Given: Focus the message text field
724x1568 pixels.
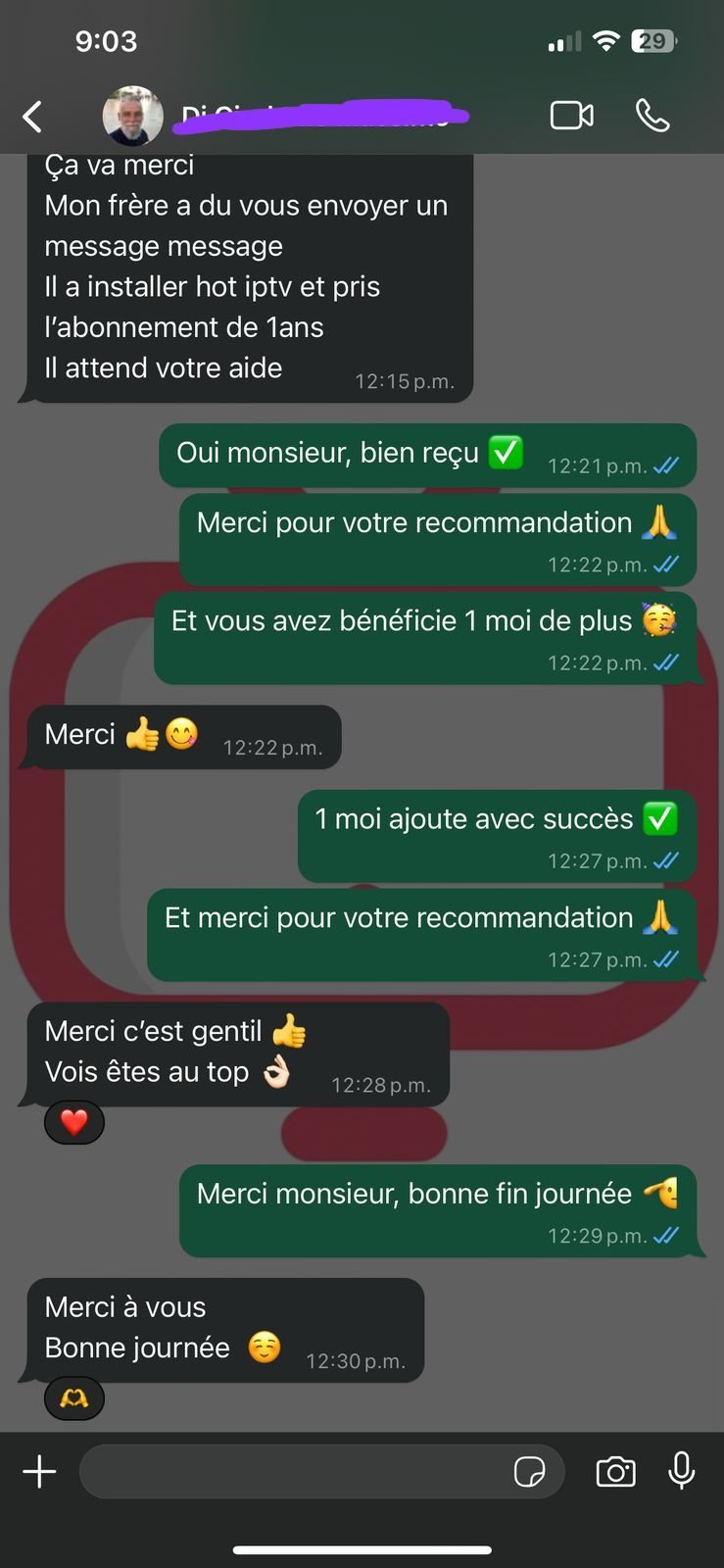Looking at the screenshot, I should coord(294,1471).
